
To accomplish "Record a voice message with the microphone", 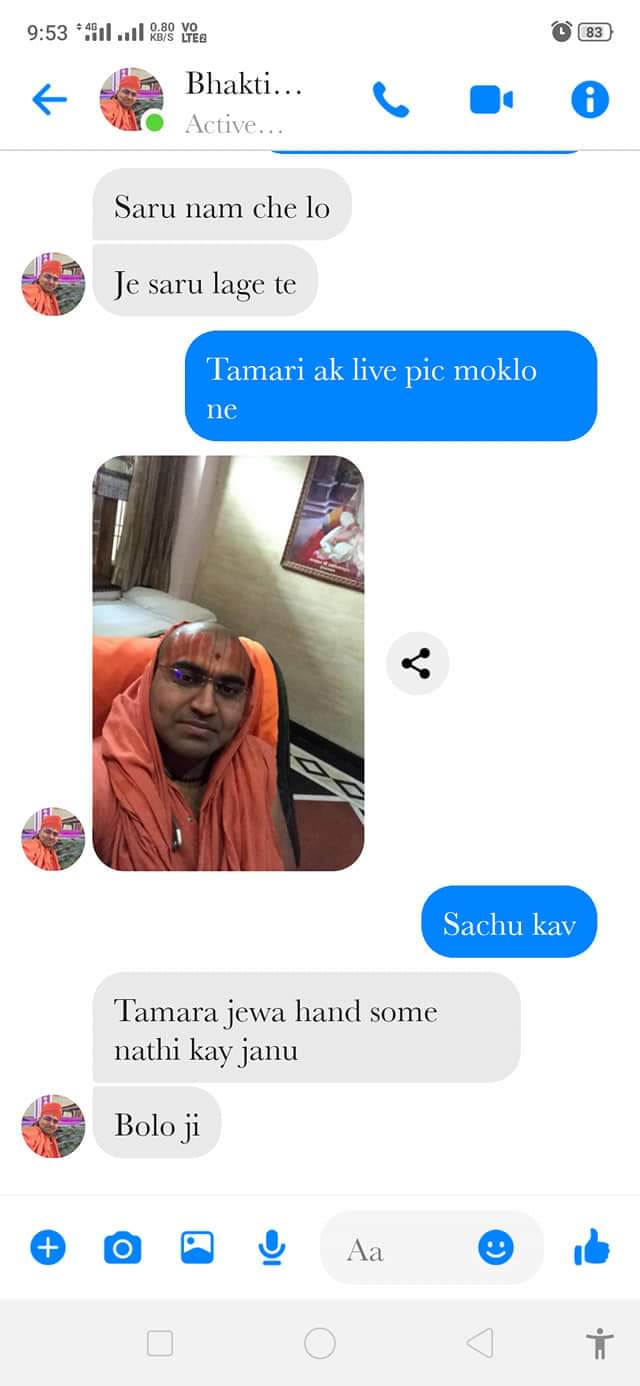I will (271, 1247).
